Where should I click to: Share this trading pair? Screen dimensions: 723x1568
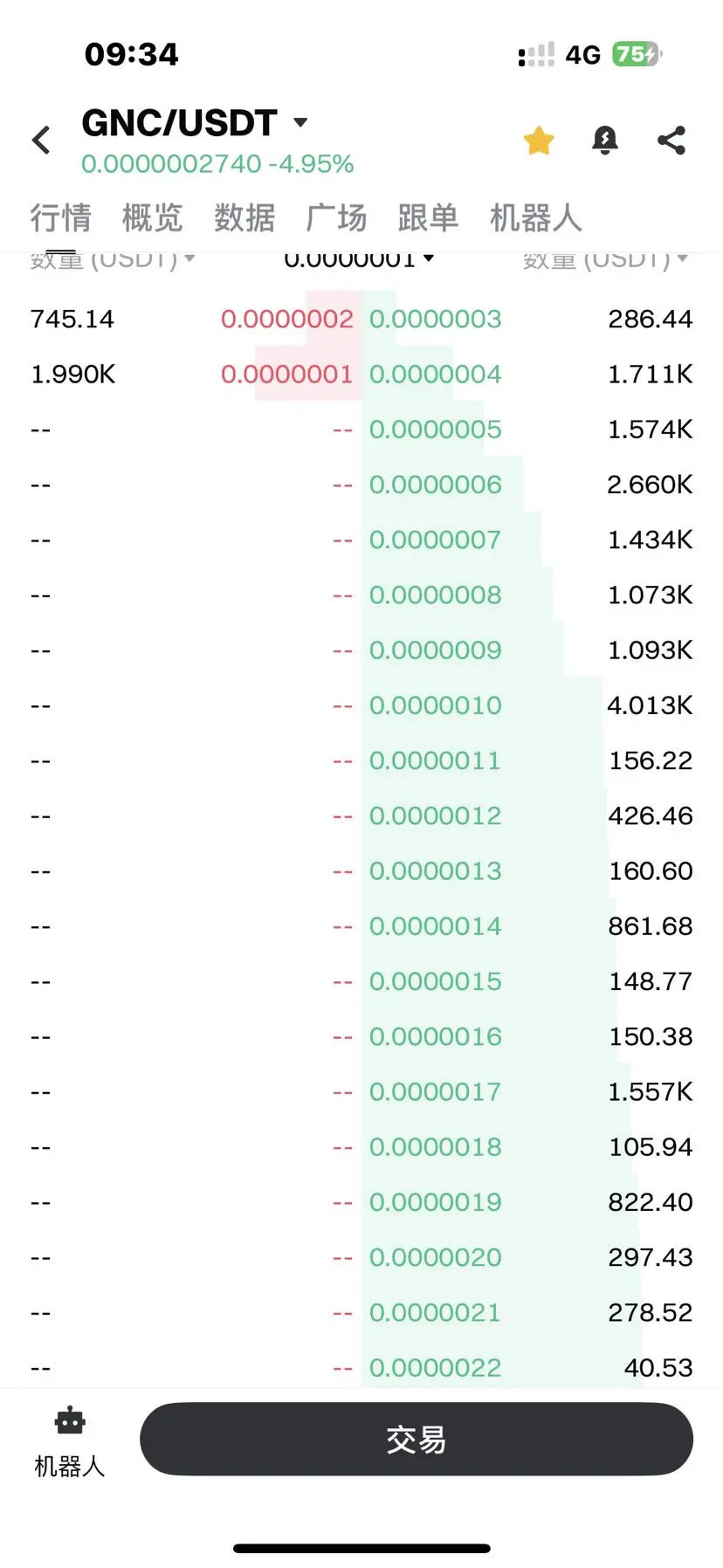(671, 141)
